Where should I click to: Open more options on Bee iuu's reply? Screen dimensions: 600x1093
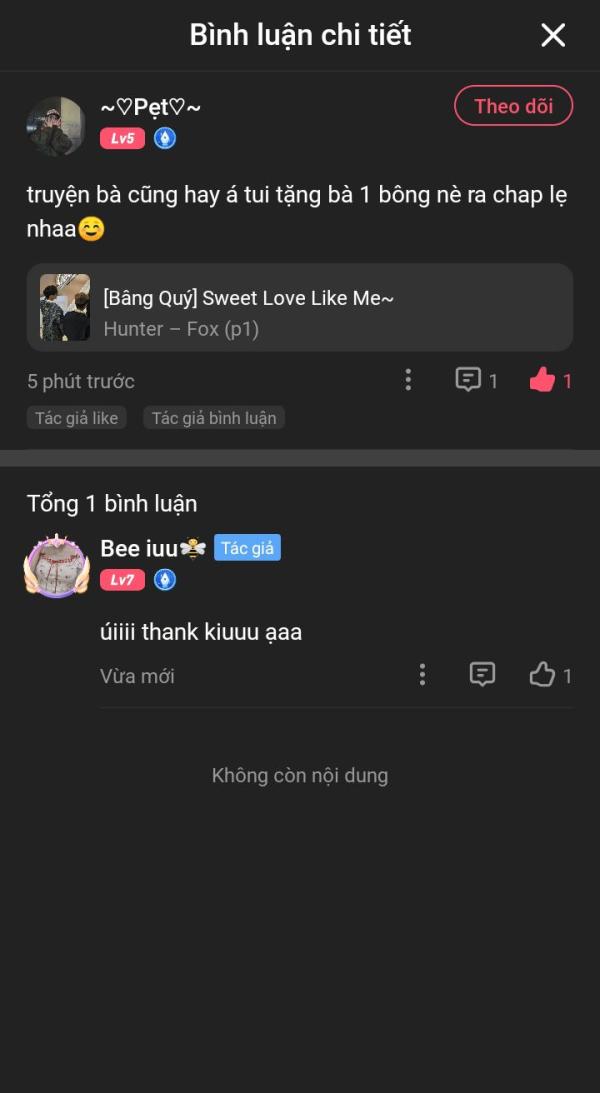tap(422, 675)
